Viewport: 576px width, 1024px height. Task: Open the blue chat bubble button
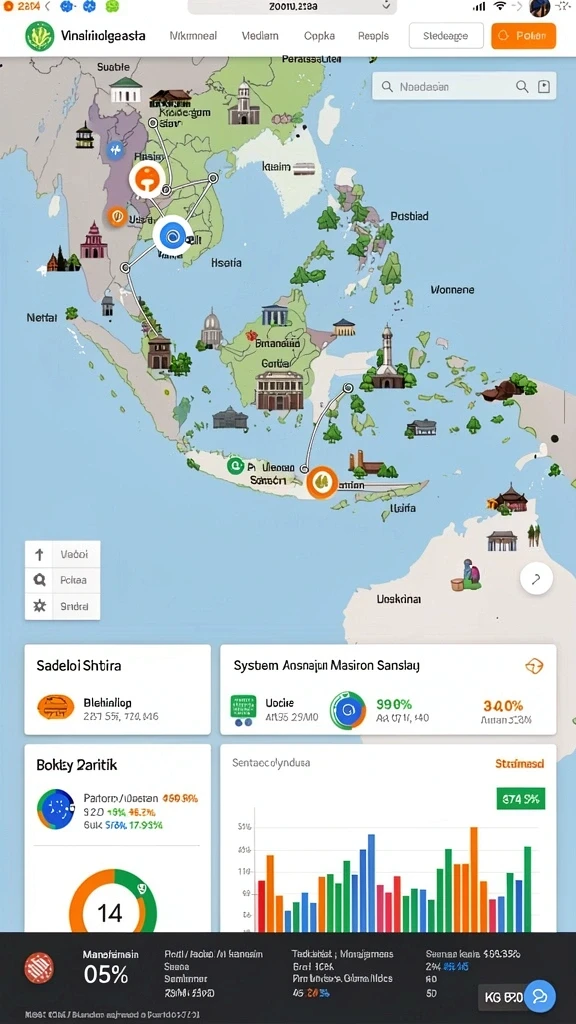pyautogui.click(x=539, y=996)
